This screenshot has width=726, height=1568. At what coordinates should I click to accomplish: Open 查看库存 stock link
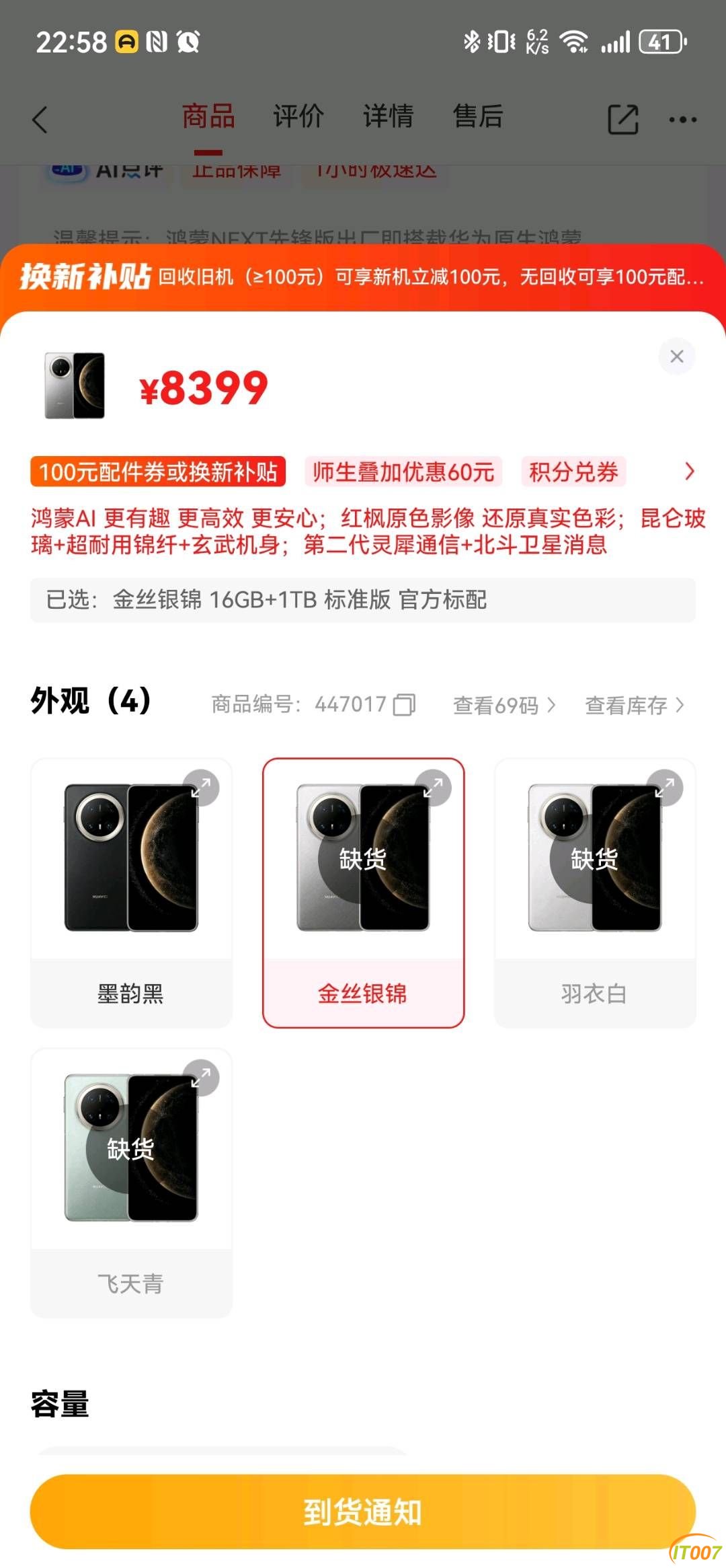(x=635, y=705)
